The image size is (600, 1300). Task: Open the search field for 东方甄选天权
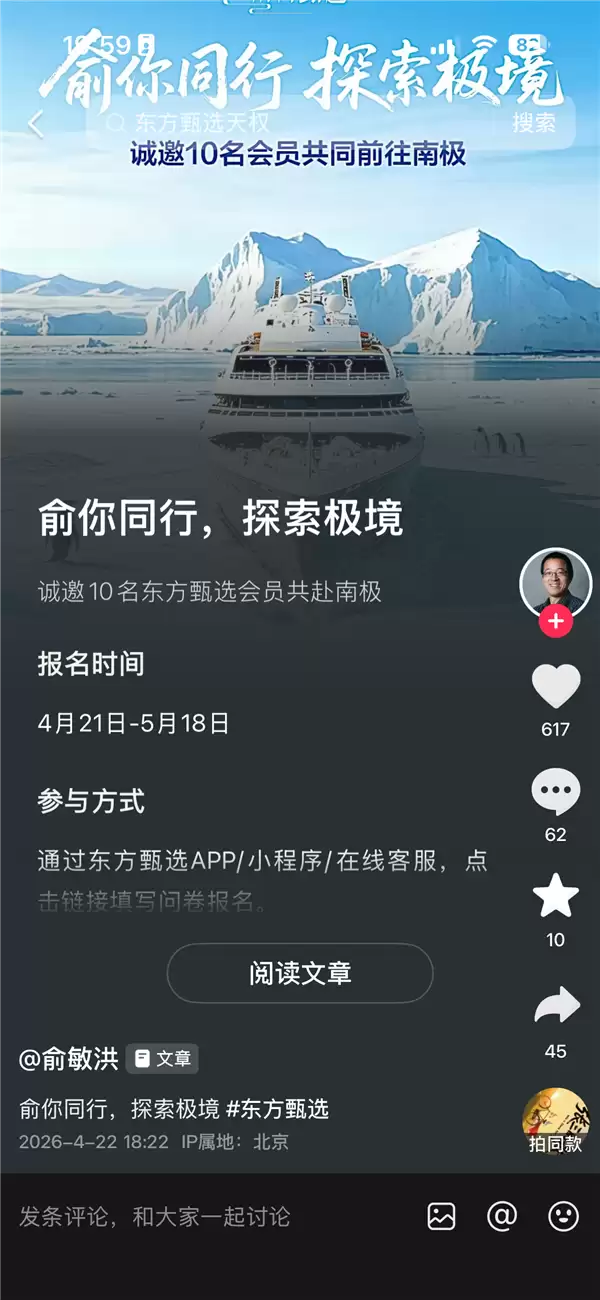(x=290, y=124)
